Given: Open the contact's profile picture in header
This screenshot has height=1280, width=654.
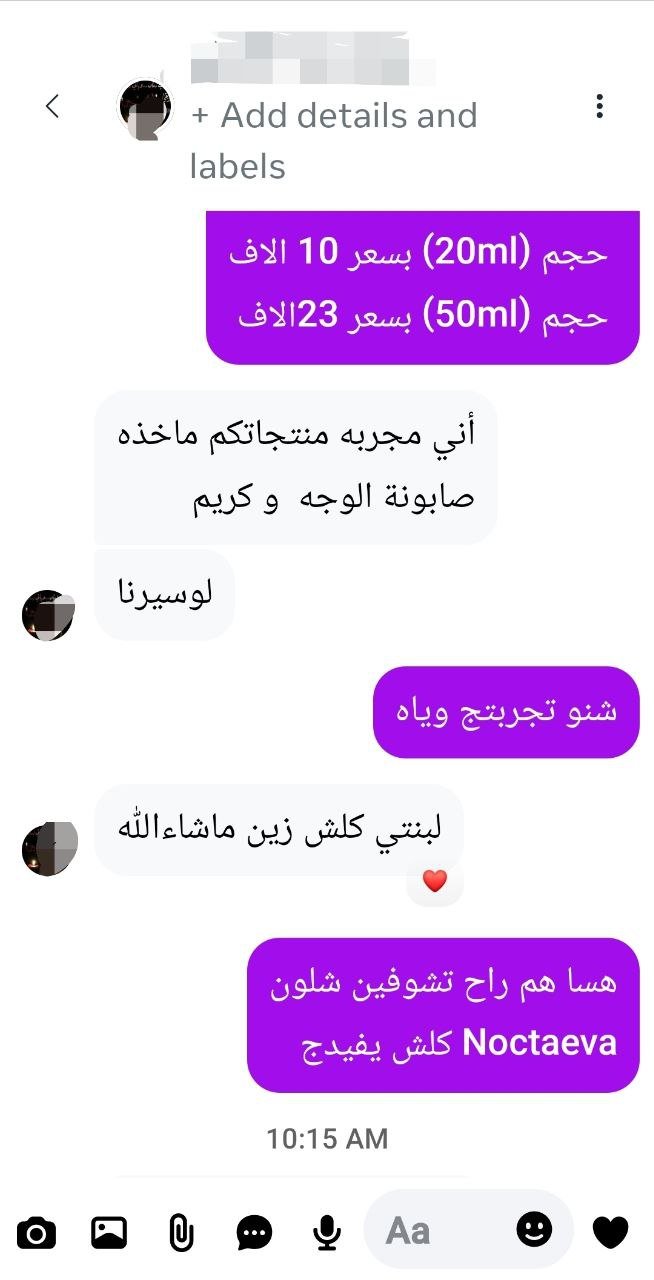Looking at the screenshot, I should click(x=146, y=108).
